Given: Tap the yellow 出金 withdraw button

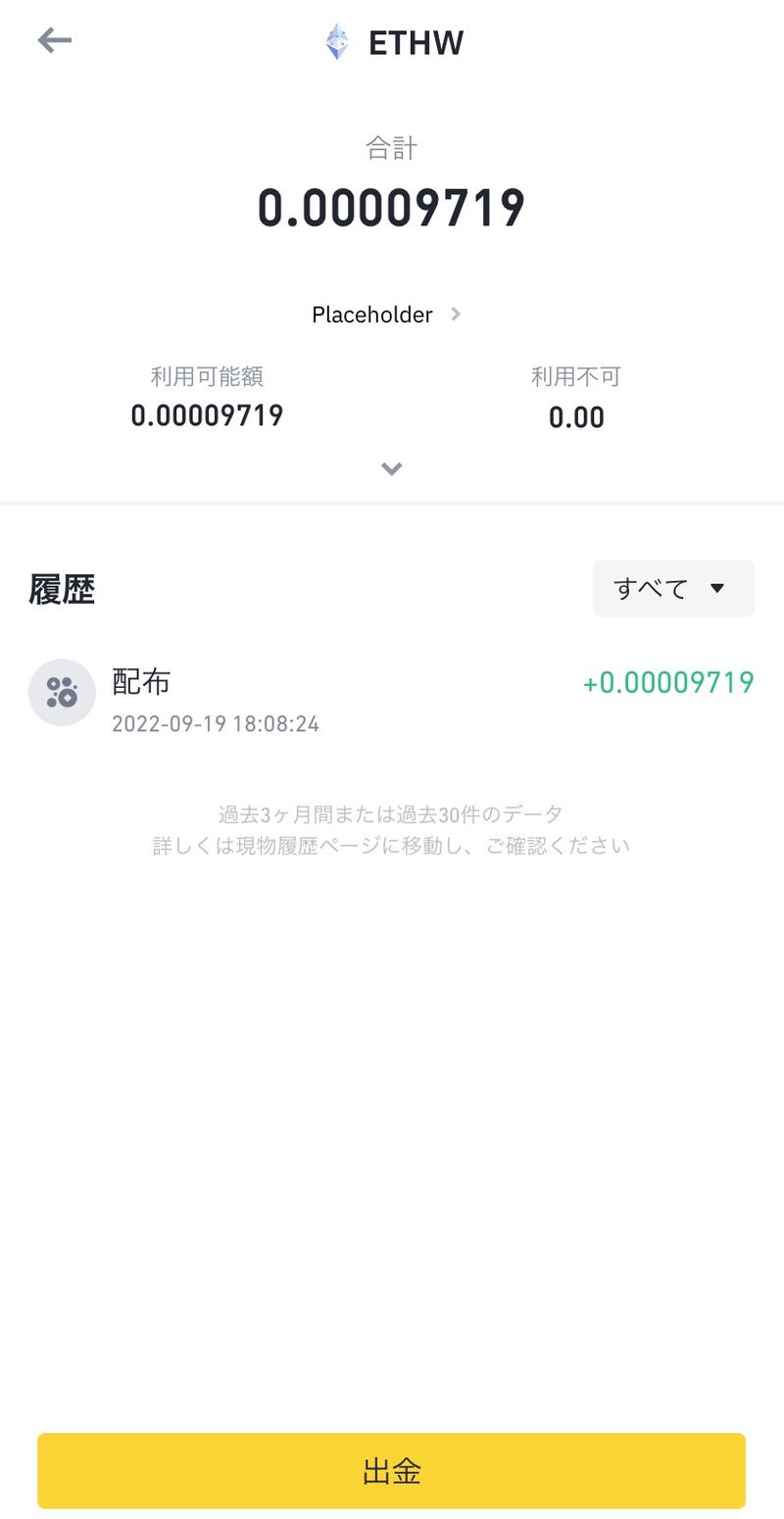Looking at the screenshot, I should [391, 1470].
